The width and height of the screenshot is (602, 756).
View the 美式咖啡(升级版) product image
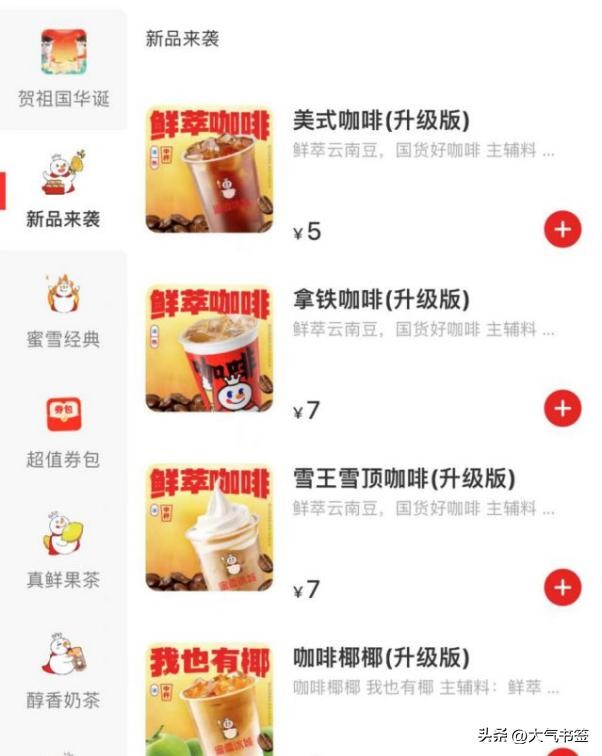pos(209,169)
